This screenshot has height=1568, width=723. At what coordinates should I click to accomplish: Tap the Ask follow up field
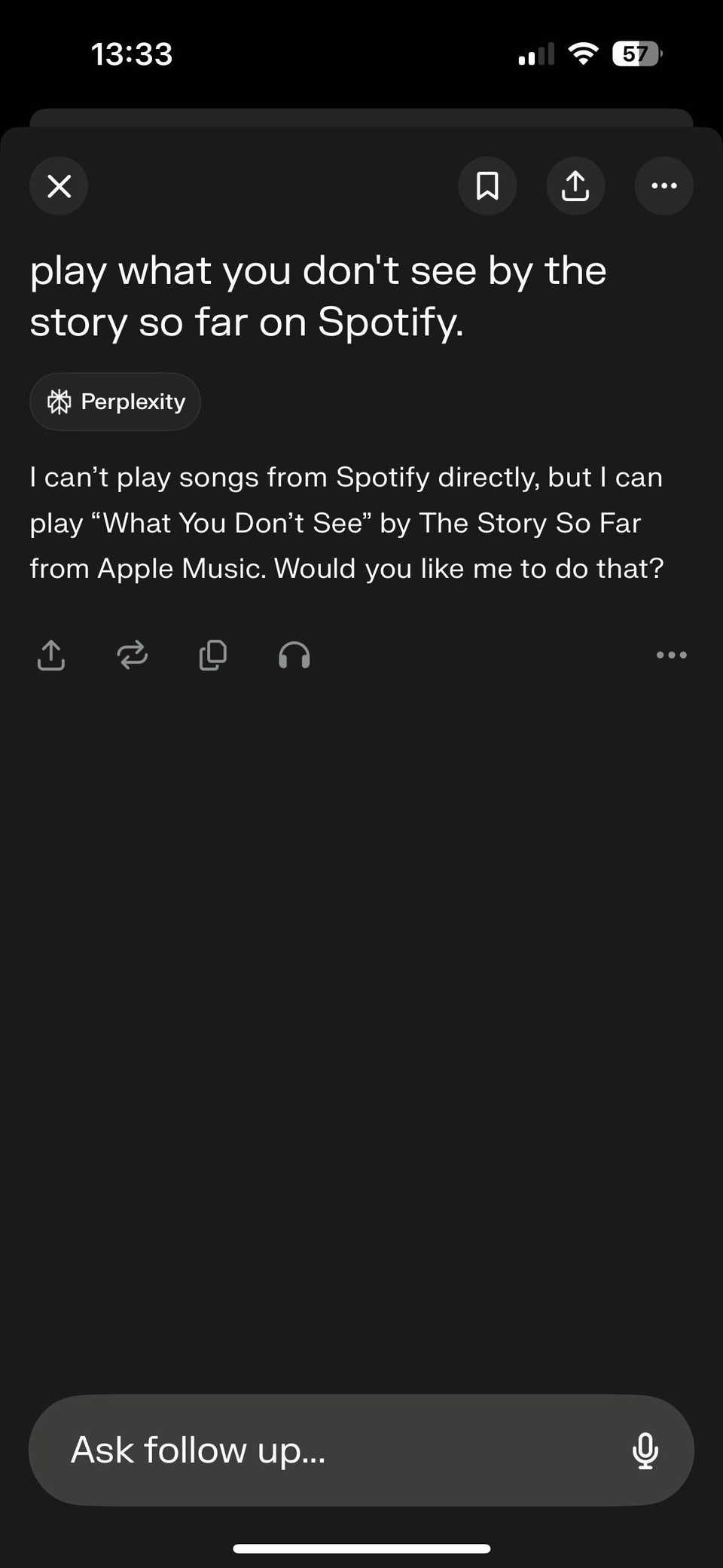[x=301, y=1449]
